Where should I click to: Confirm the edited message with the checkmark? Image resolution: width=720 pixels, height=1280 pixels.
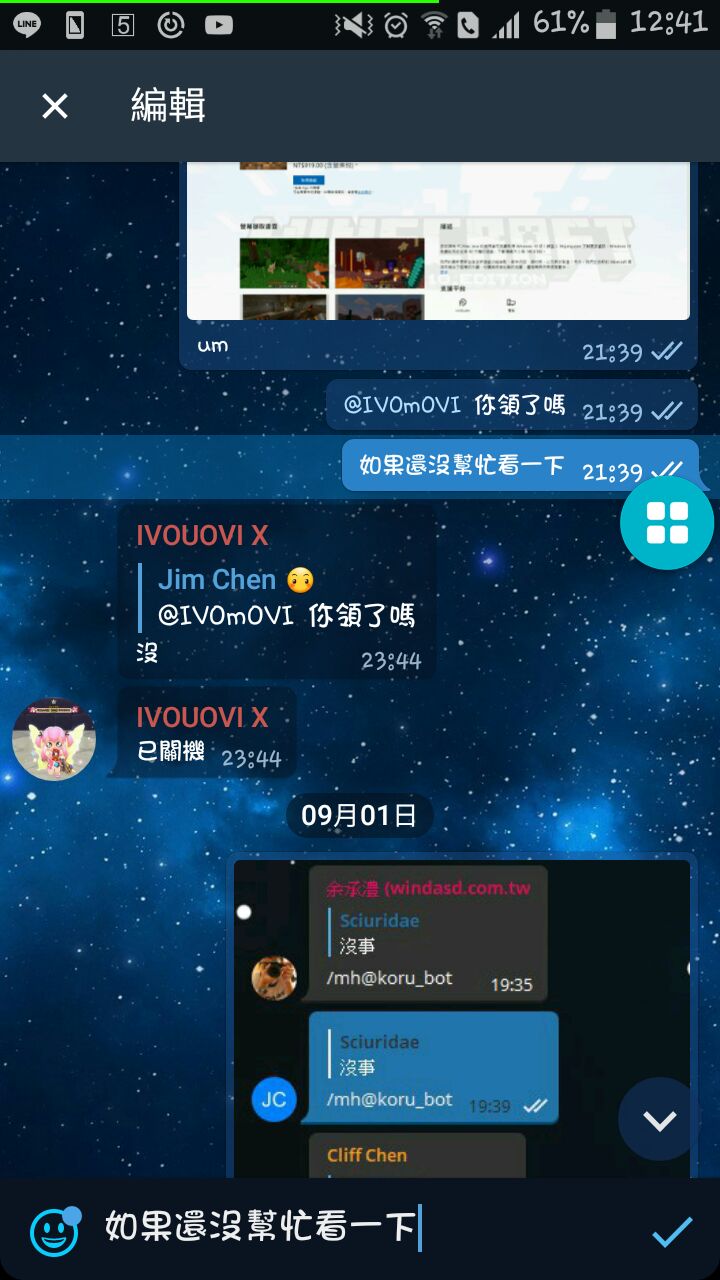672,1231
